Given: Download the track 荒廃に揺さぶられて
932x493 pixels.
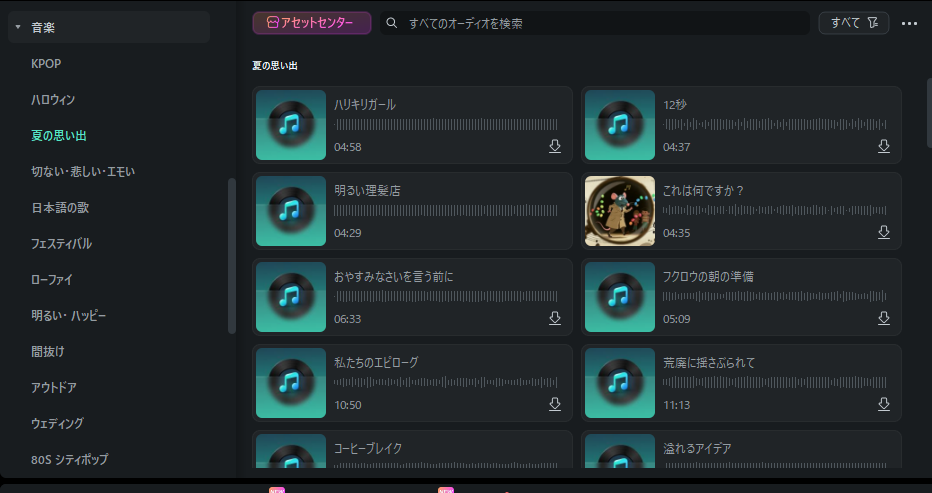Looking at the screenshot, I should coord(884,404).
